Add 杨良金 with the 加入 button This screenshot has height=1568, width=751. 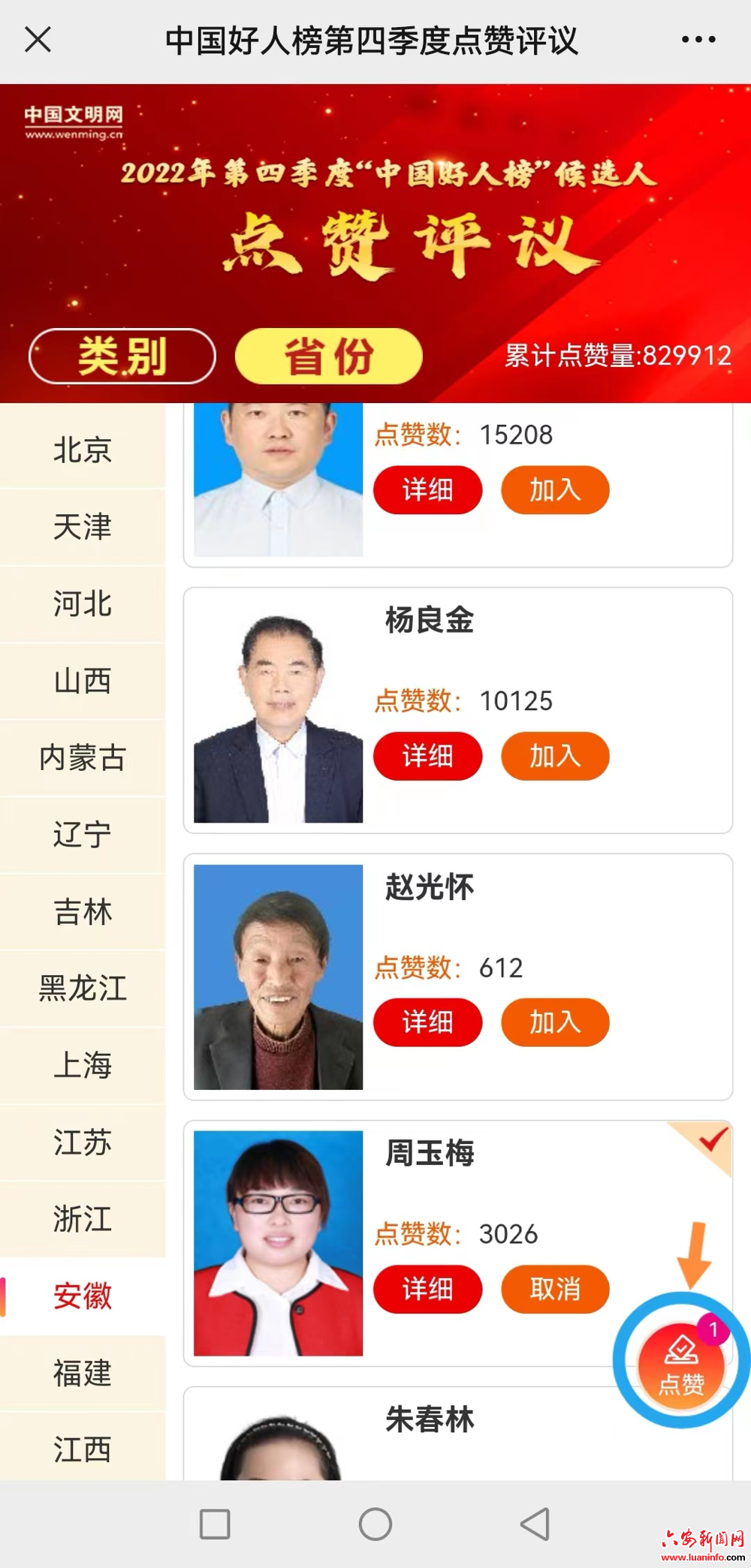(555, 756)
